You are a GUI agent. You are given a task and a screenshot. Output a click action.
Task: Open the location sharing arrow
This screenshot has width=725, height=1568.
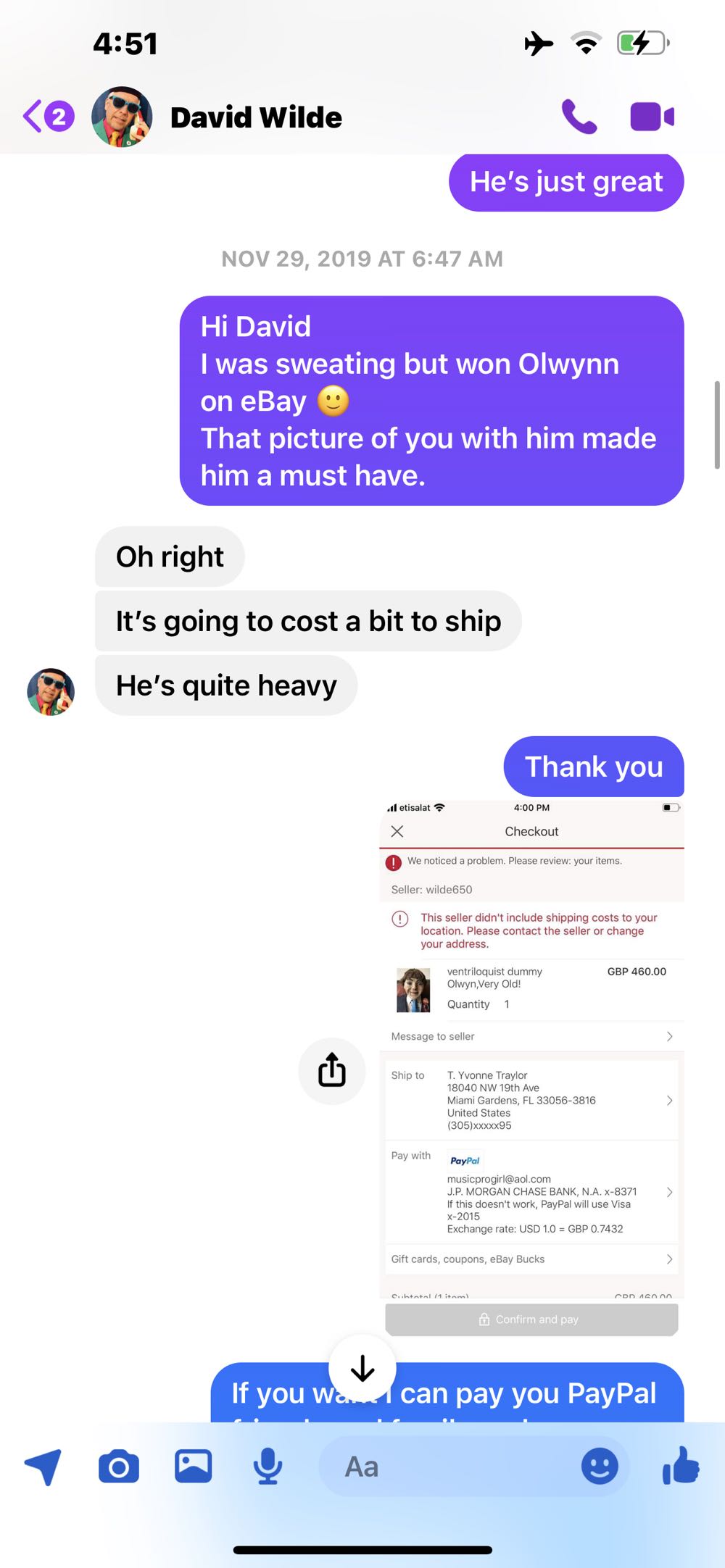(x=43, y=1467)
